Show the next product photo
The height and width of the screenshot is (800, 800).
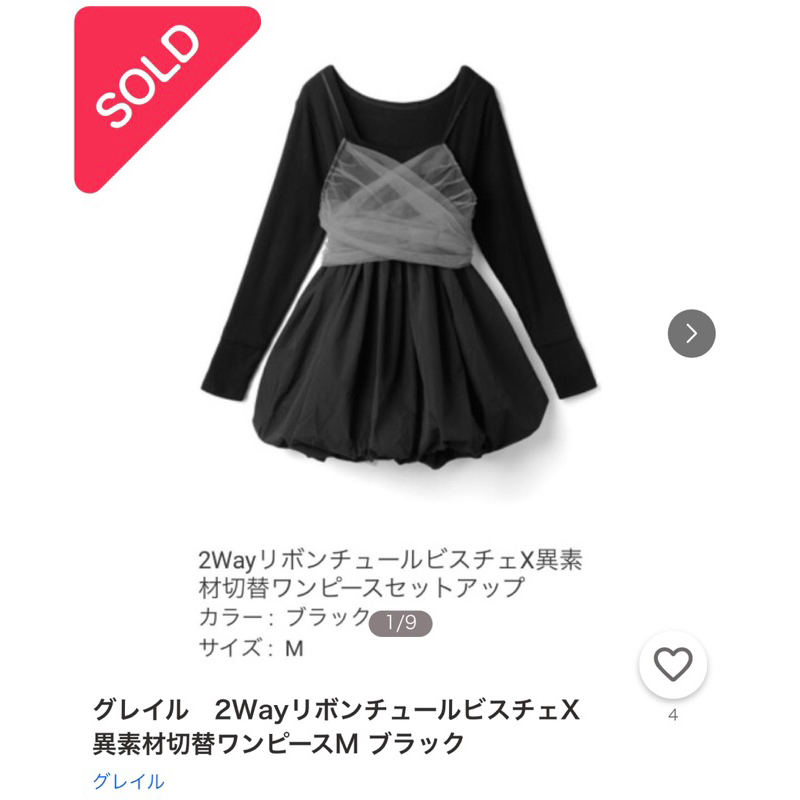coord(692,333)
